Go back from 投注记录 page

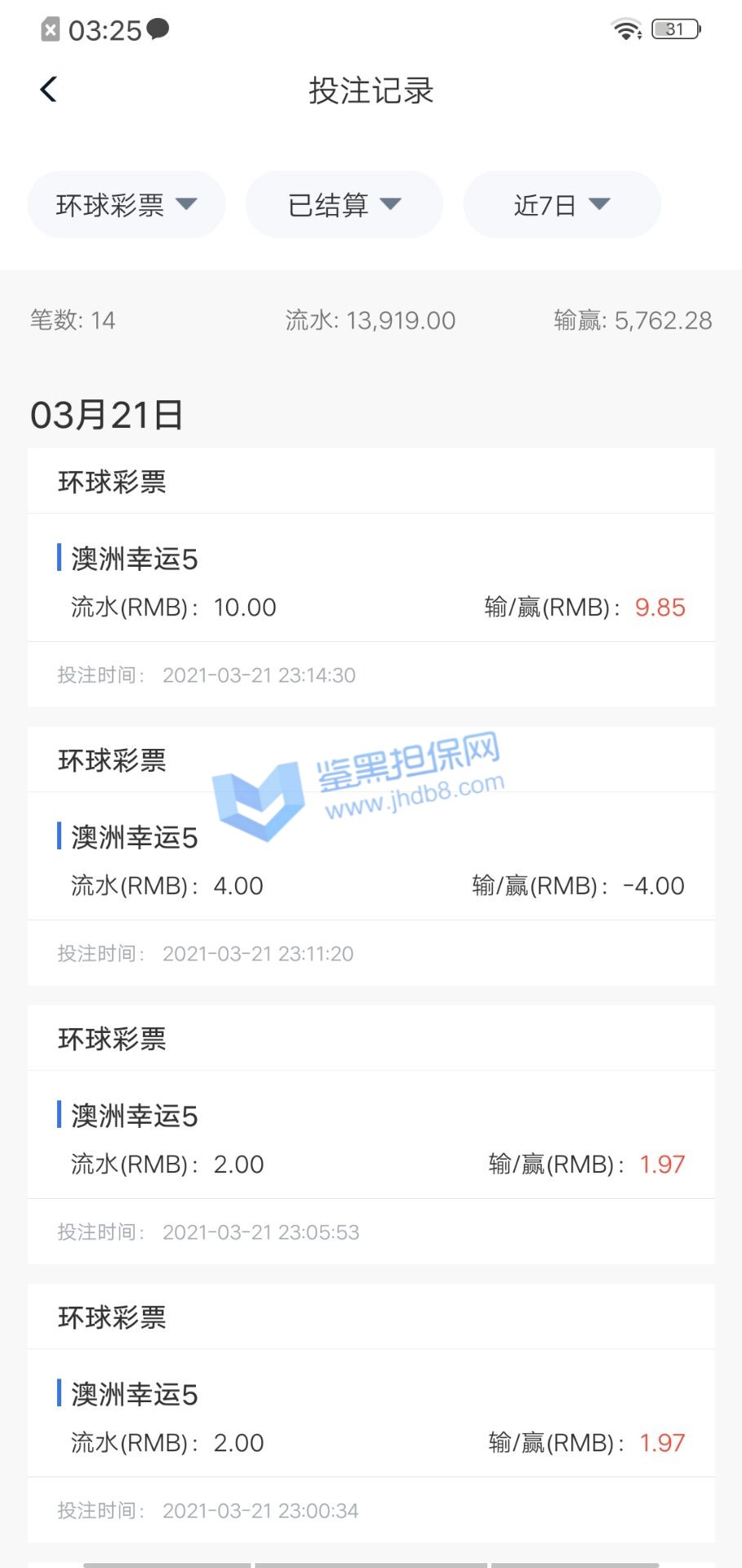tap(49, 90)
